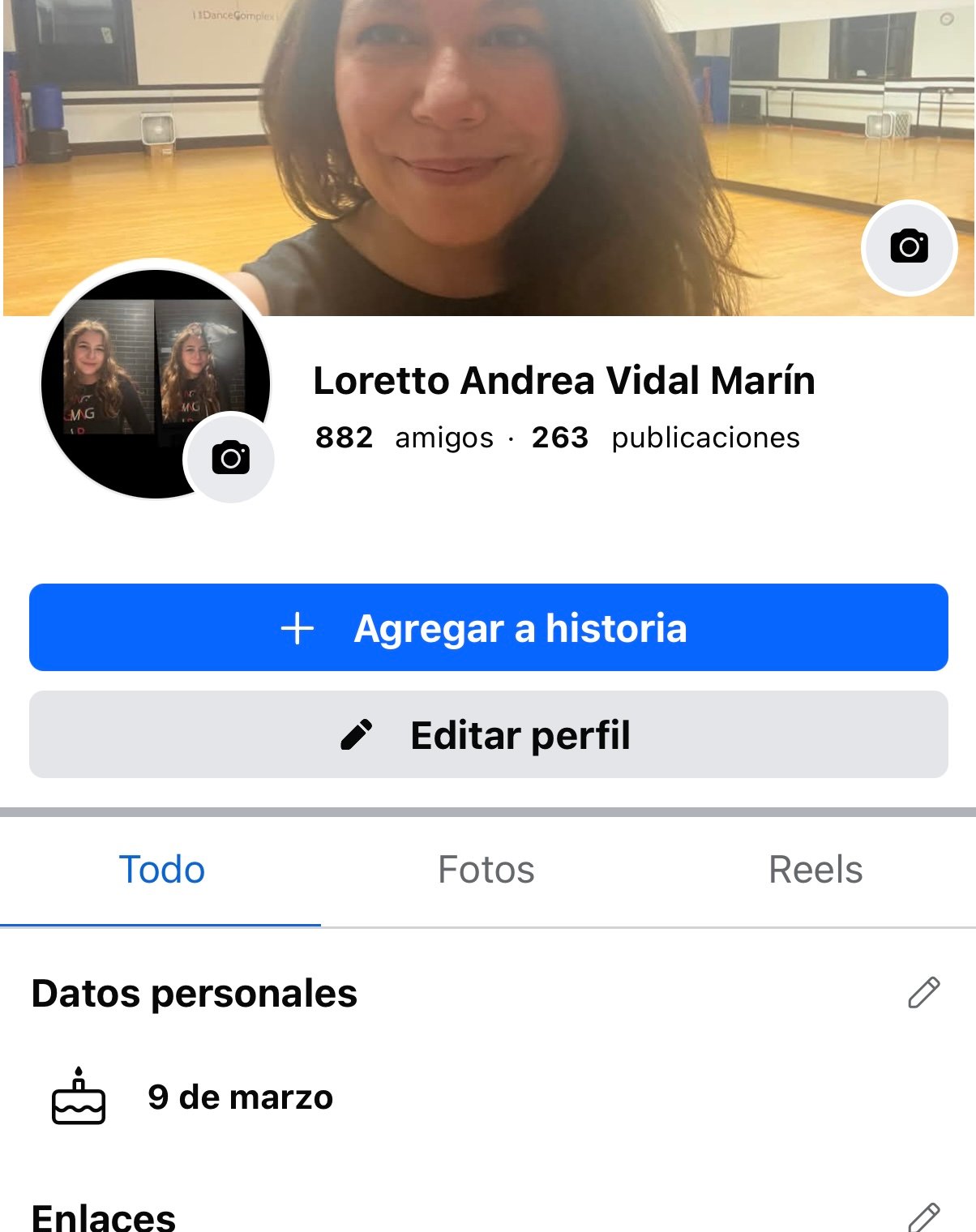Switch to the Fotos tab
This screenshot has width=976, height=1232.
[486, 870]
